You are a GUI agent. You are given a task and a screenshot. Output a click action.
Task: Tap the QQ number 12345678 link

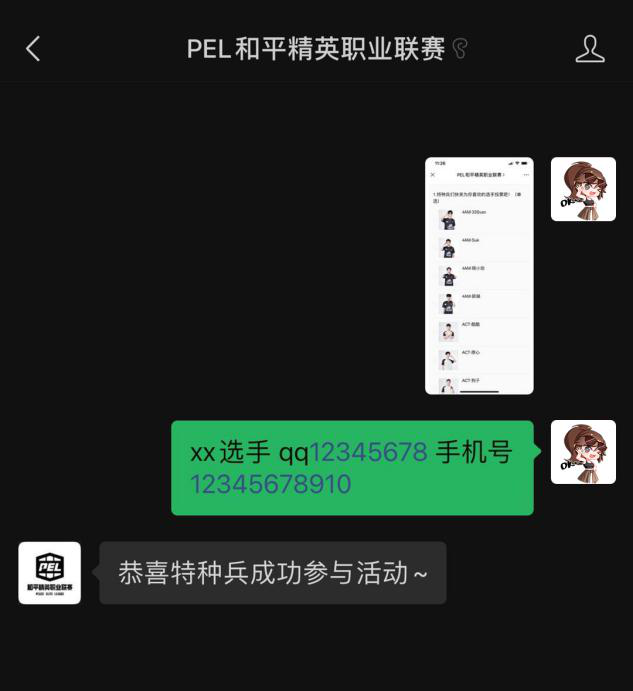click(368, 453)
